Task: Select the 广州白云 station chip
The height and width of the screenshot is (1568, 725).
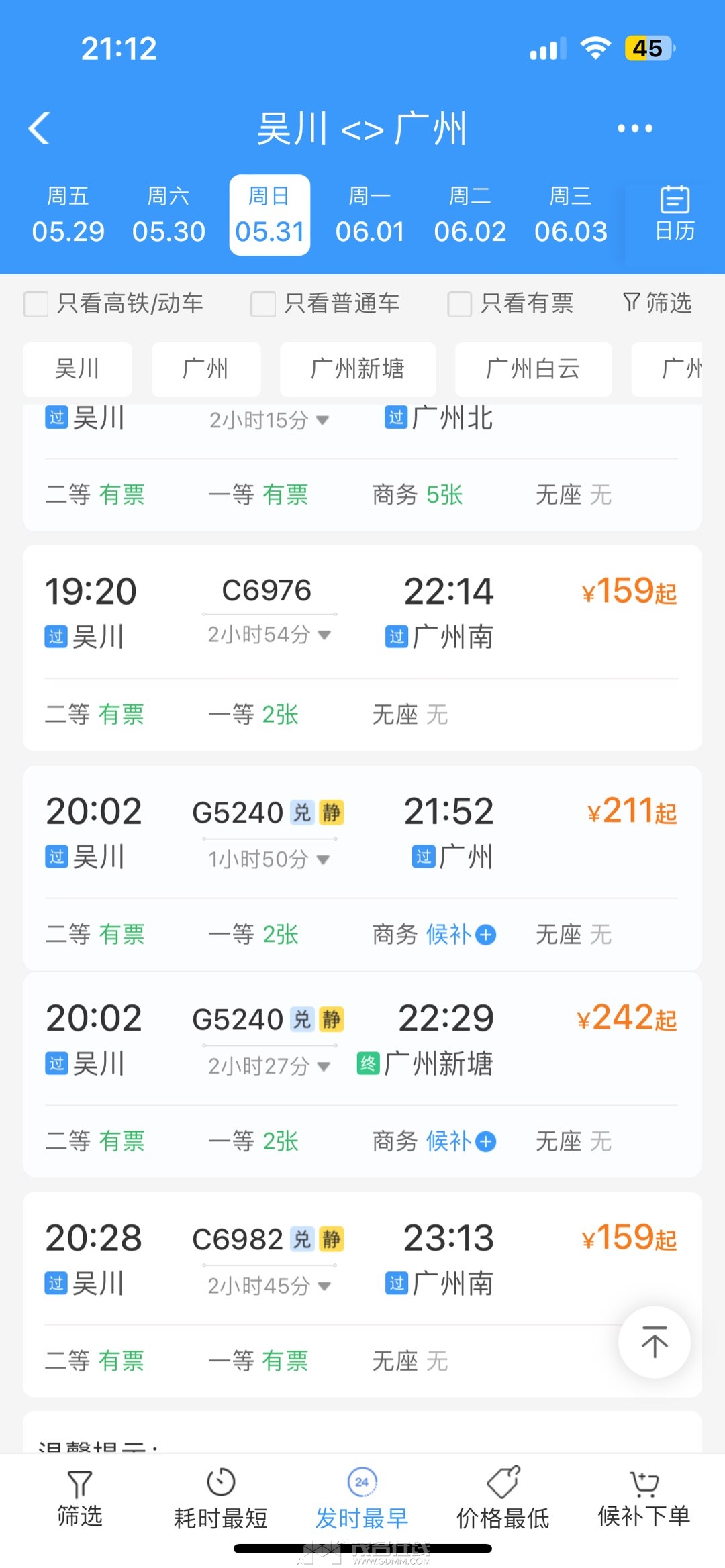Action: tap(533, 368)
